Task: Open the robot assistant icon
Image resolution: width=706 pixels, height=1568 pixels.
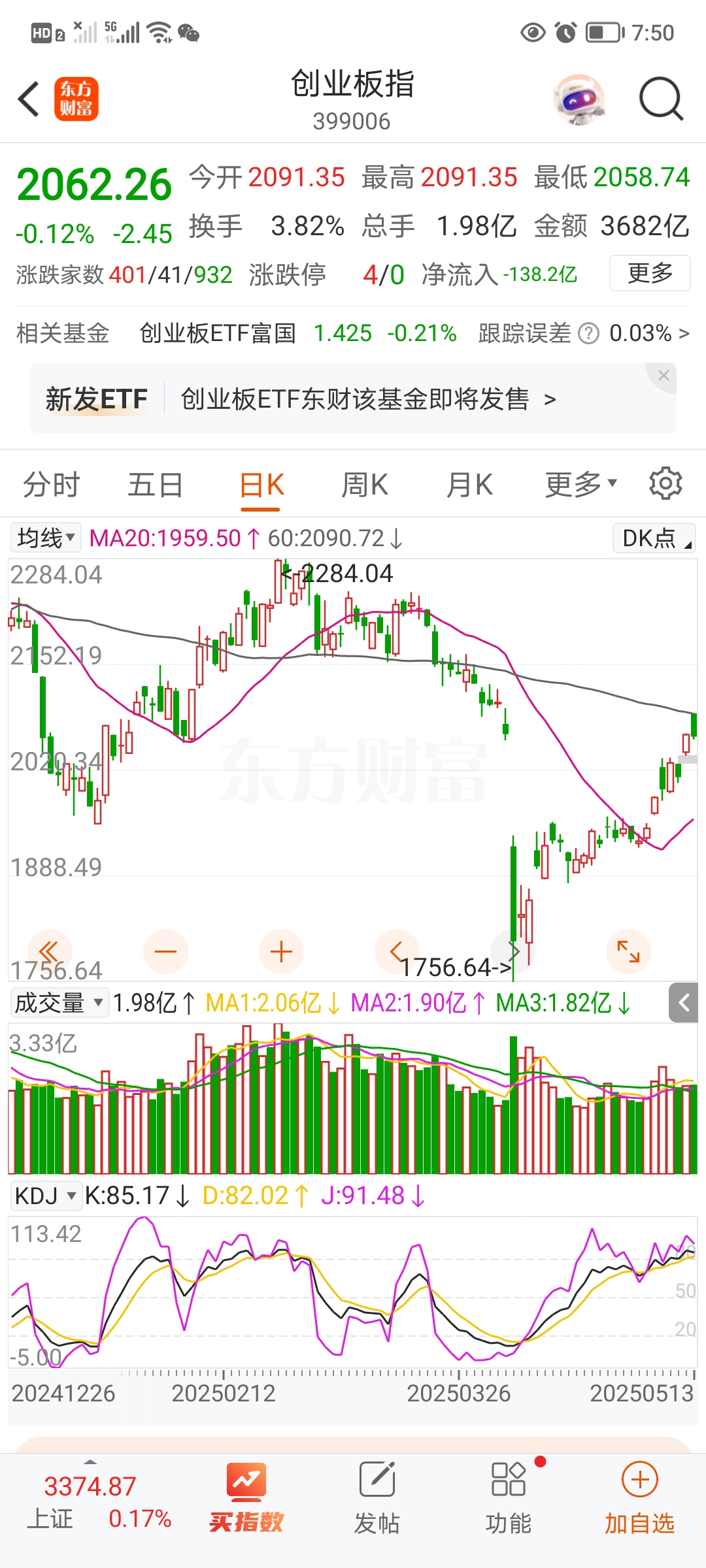Action: pyautogui.click(x=579, y=99)
